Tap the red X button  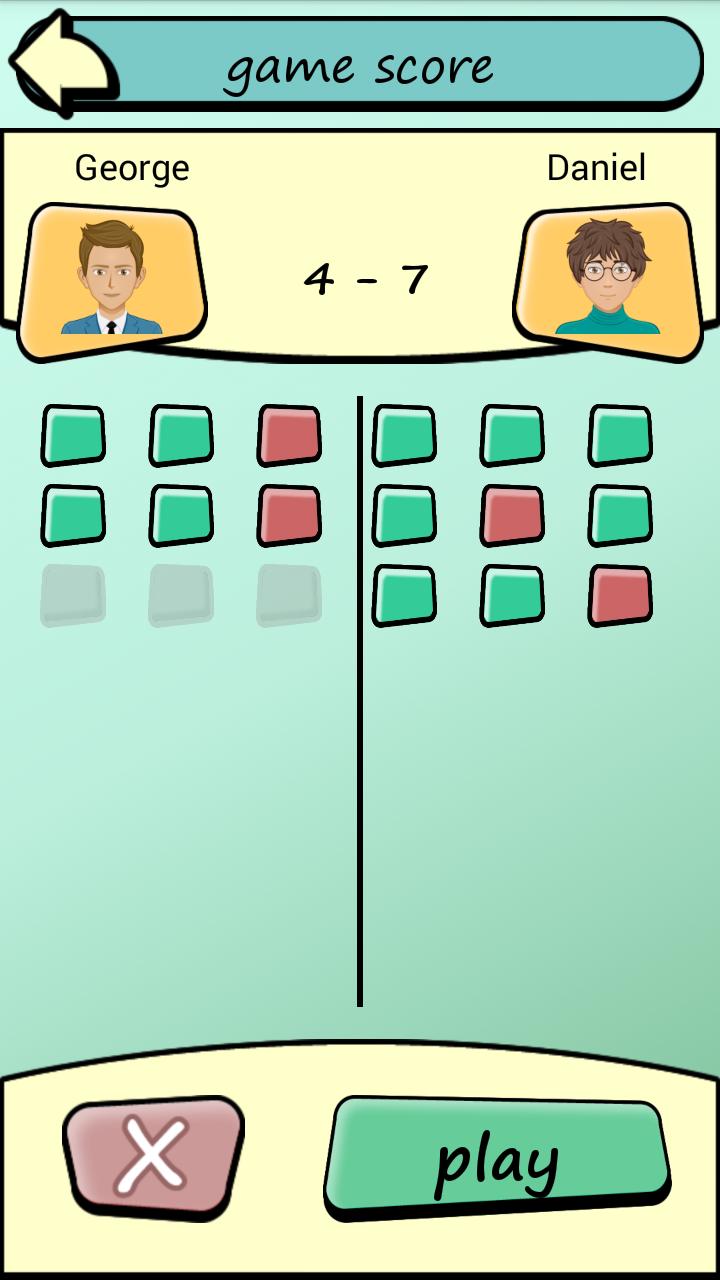click(x=153, y=1157)
